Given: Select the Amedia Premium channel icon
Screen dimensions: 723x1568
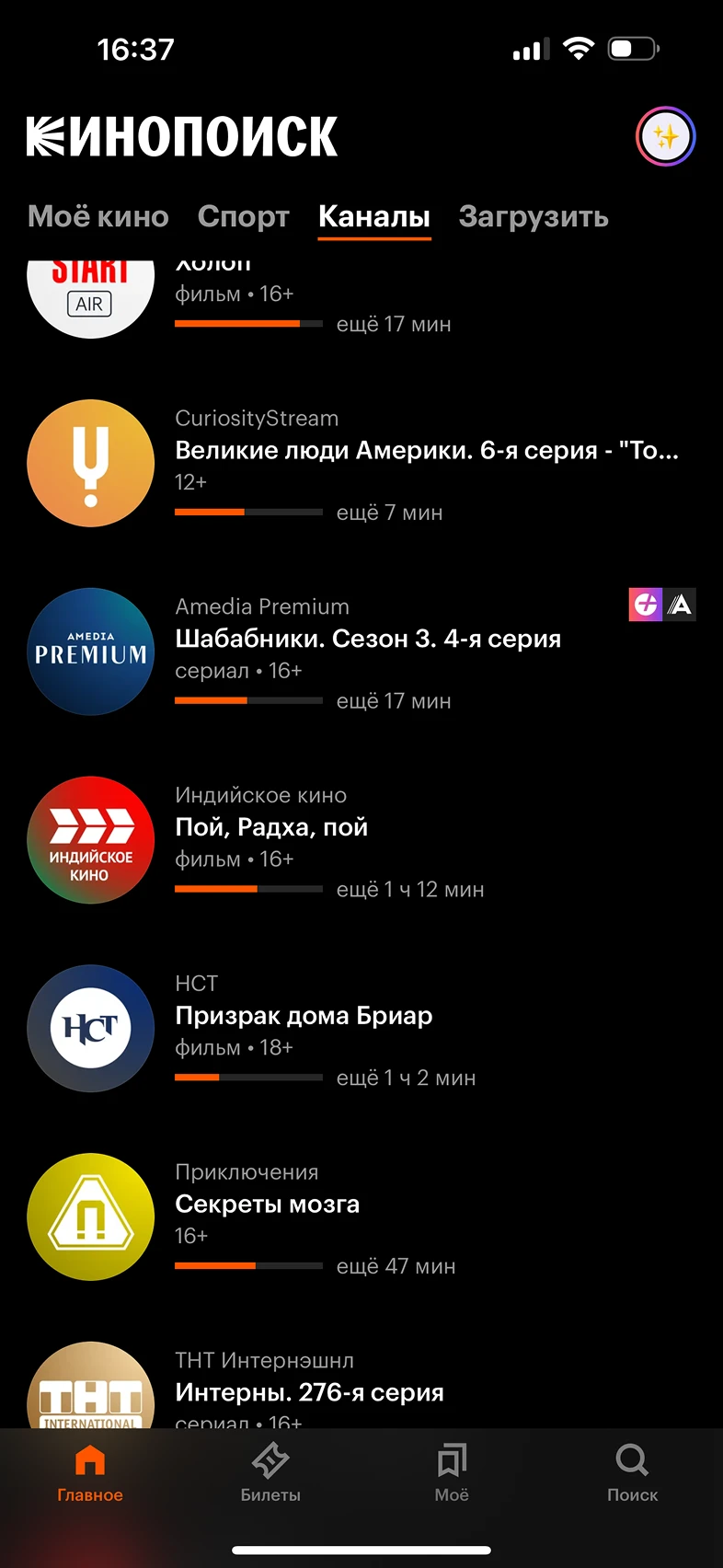Looking at the screenshot, I should click(x=90, y=651).
